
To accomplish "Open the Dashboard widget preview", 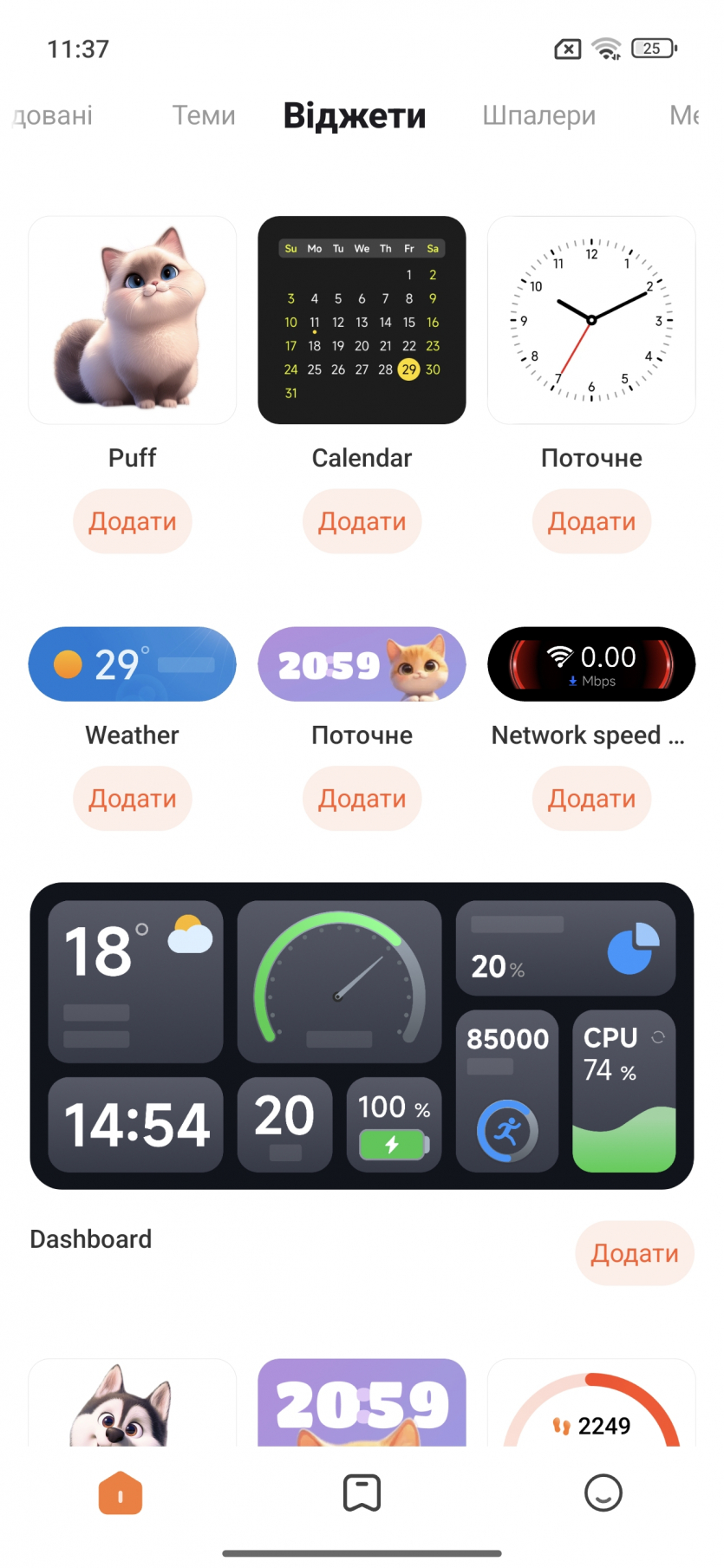I will pyautogui.click(x=362, y=1036).
